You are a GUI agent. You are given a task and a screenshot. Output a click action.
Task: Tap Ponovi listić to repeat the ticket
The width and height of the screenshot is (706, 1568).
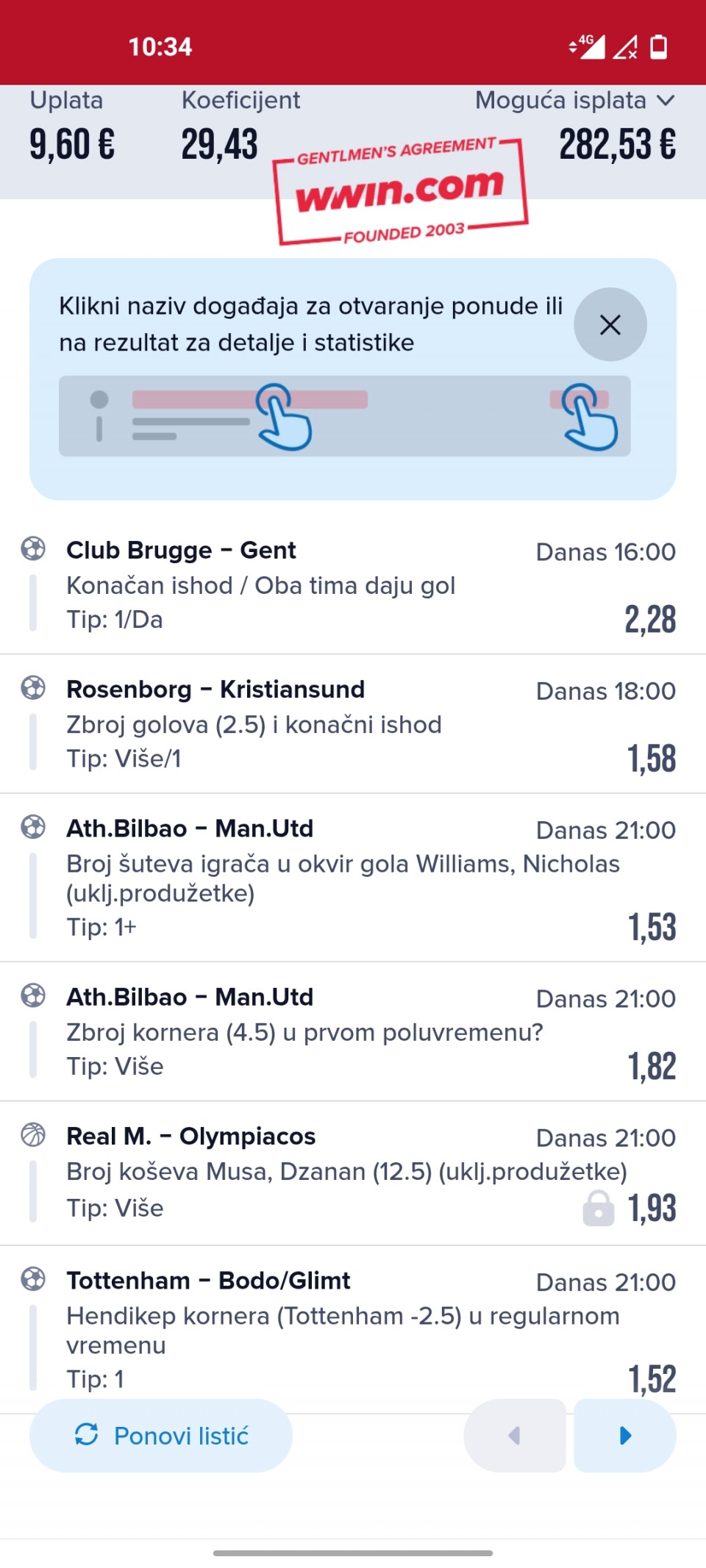tap(161, 1436)
